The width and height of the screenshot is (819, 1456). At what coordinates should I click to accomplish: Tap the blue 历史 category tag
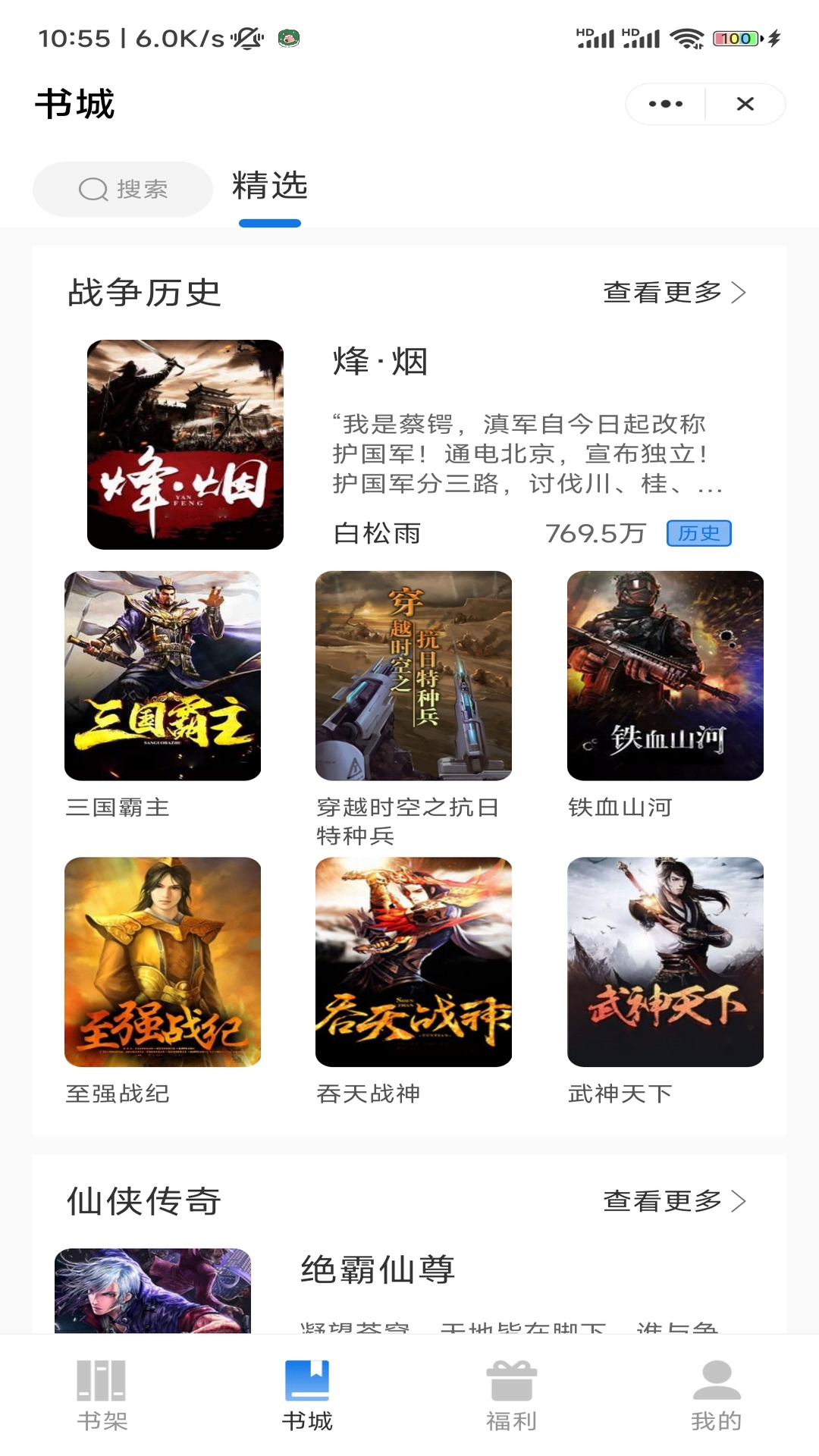pos(699,535)
